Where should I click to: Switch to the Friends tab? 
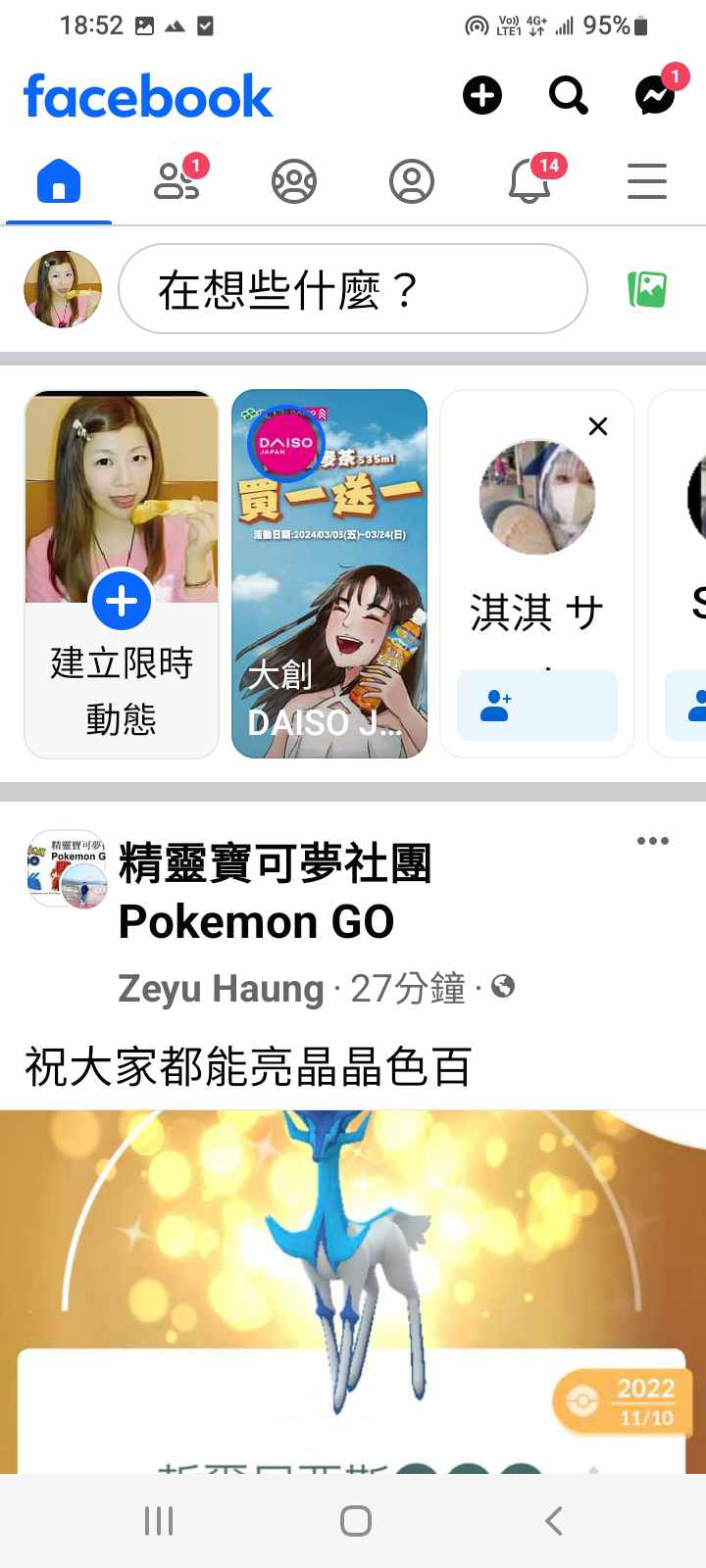177,182
